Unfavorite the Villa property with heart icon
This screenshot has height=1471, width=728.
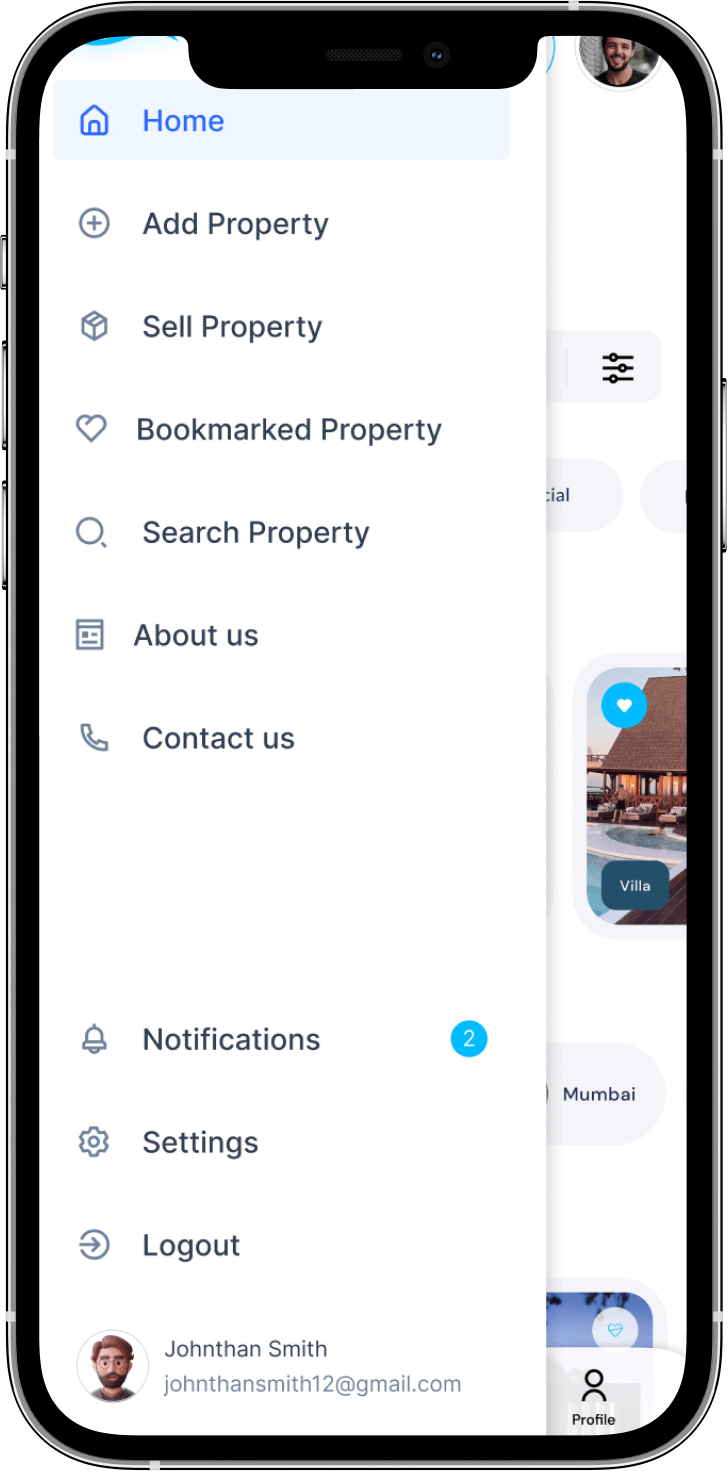click(x=624, y=706)
